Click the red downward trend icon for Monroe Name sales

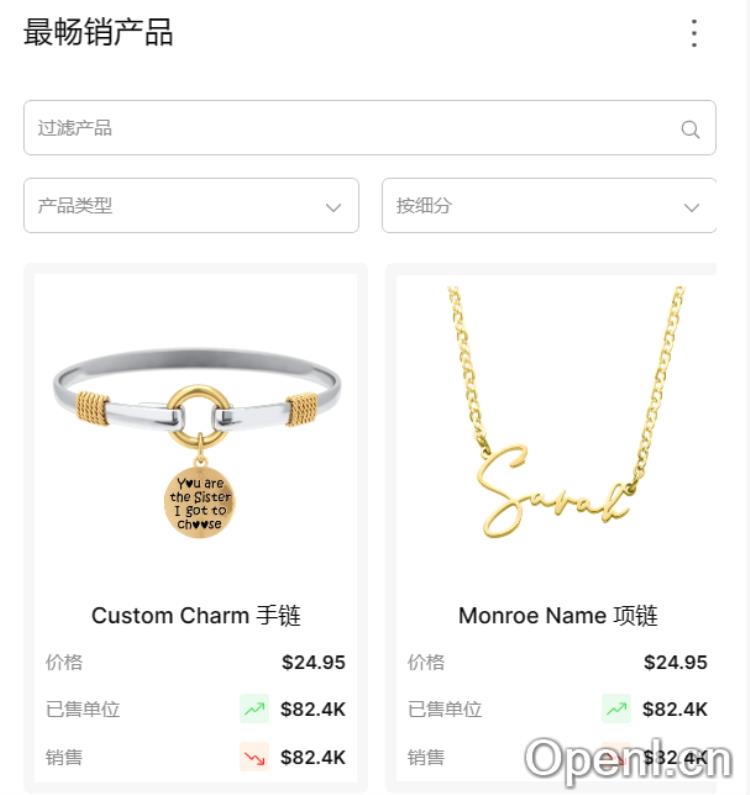pyautogui.click(x=617, y=757)
